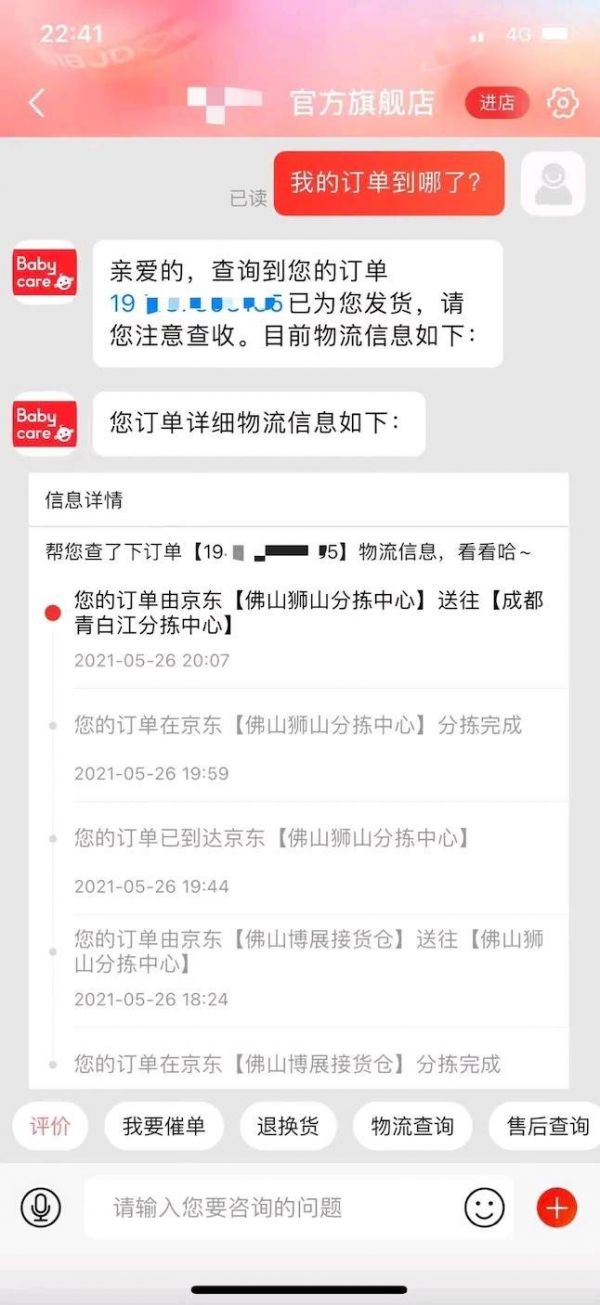Tap the 进店 button to enter store
The image size is (600, 1305).
(x=497, y=102)
